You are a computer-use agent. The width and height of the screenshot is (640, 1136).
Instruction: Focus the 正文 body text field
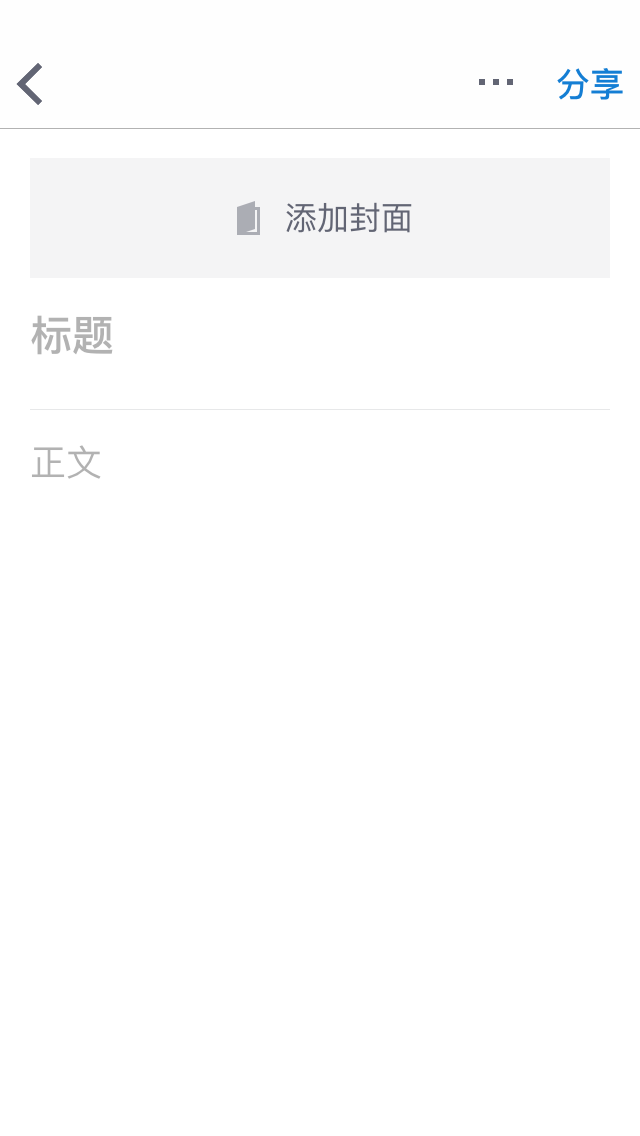point(320,463)
